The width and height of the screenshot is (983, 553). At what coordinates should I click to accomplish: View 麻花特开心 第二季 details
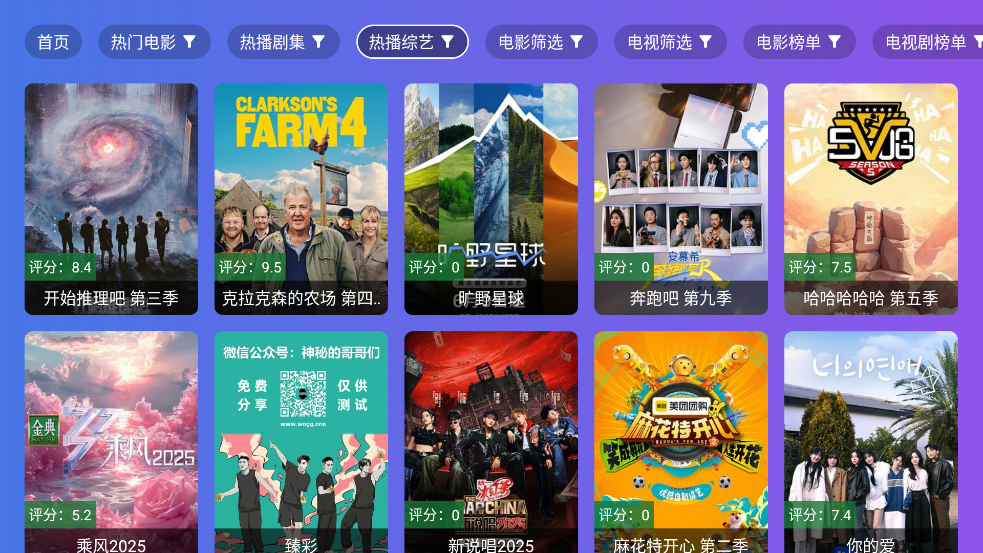click(681, 440)
